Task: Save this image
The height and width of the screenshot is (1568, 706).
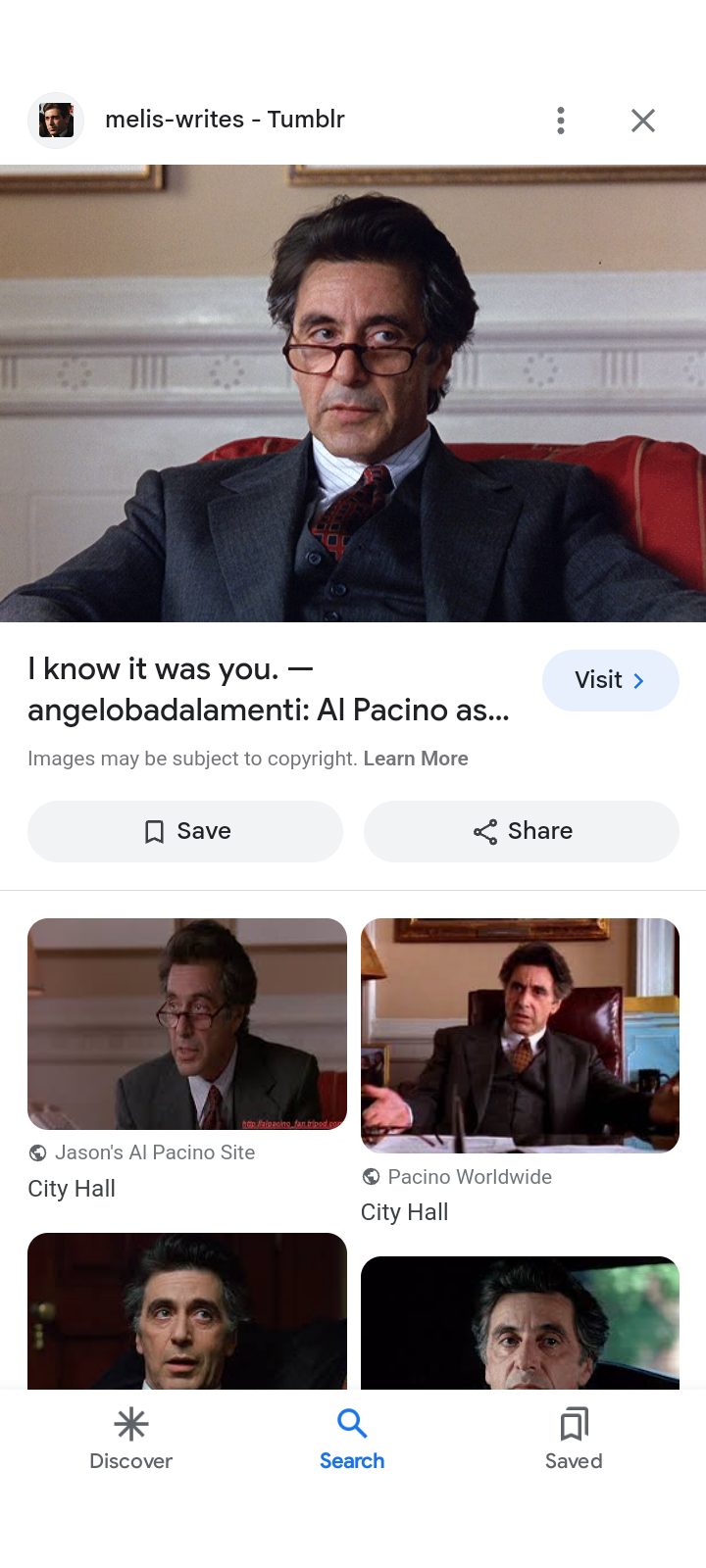Action: point(185,831)
